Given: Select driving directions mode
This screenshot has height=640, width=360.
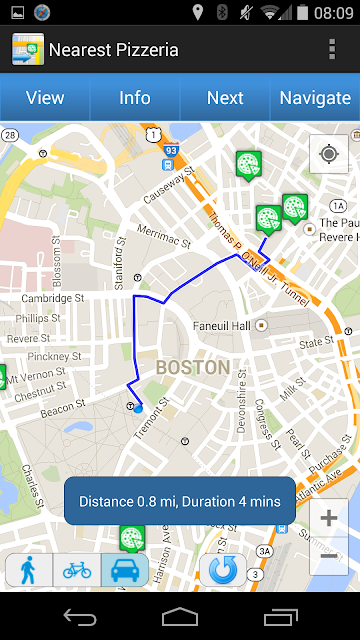Looking at the screenshot, I should (x=125, y=570).
